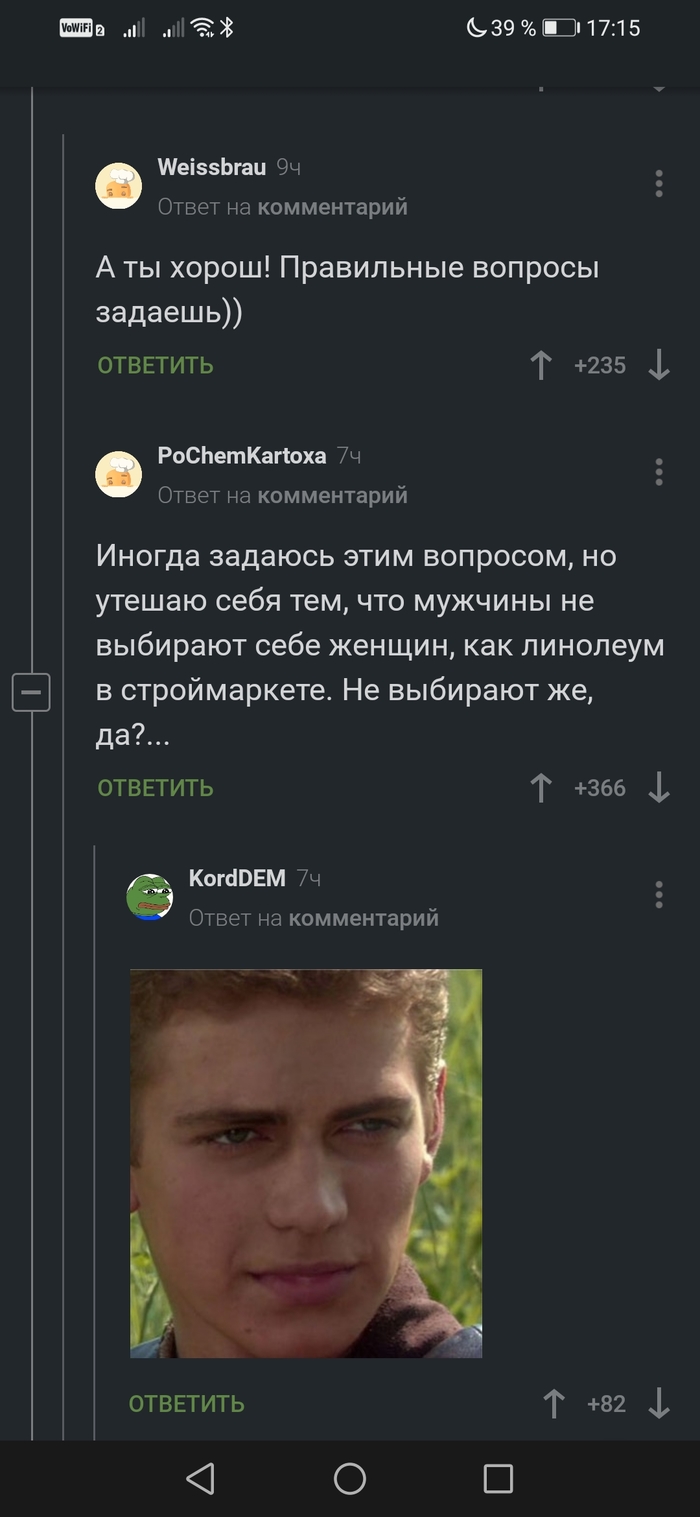Open KordDEM's profile
The image size is (700, 1517).
tap(236, 879)
